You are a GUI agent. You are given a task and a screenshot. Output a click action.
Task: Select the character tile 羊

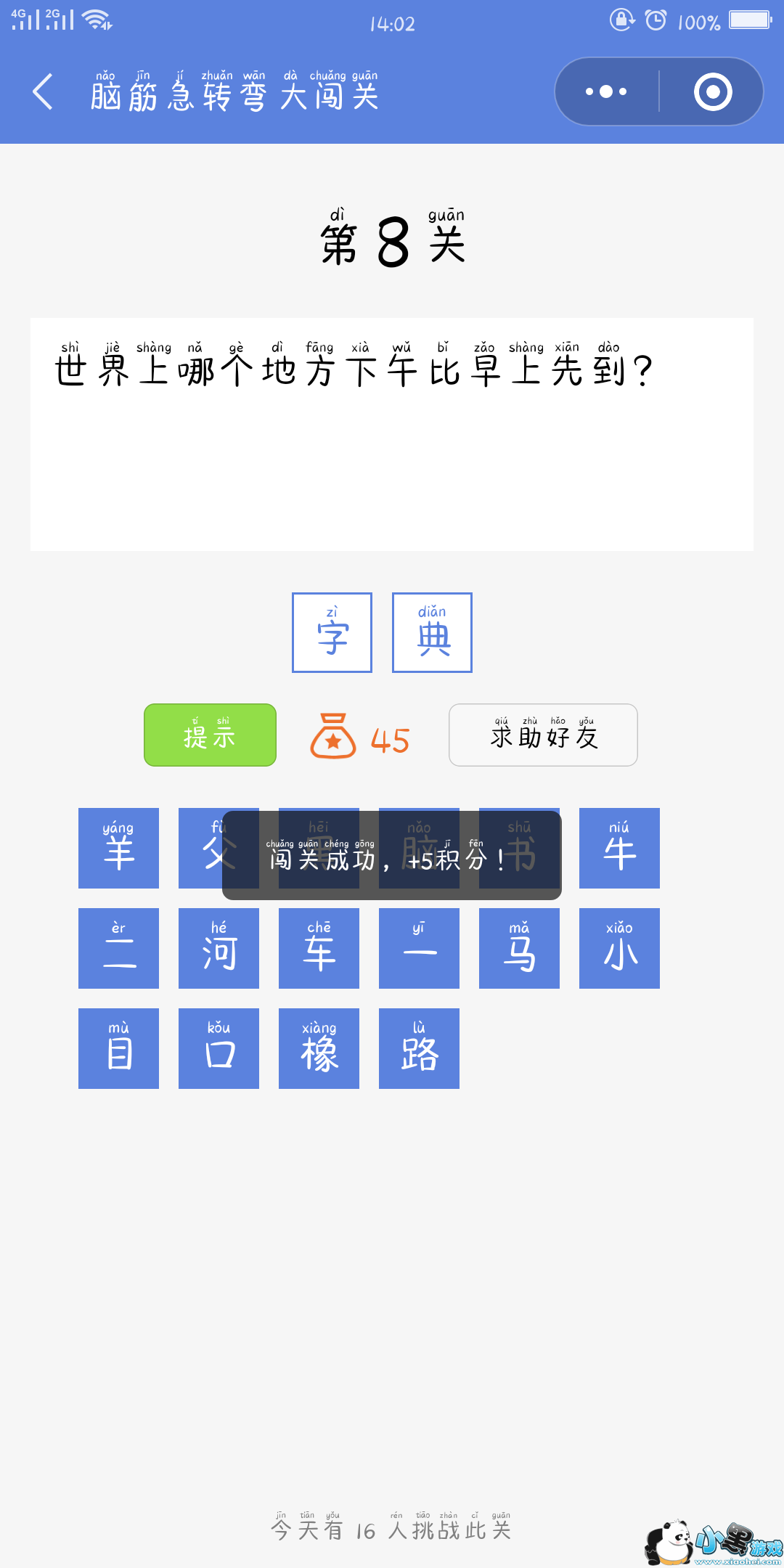(x=118, y=848)
